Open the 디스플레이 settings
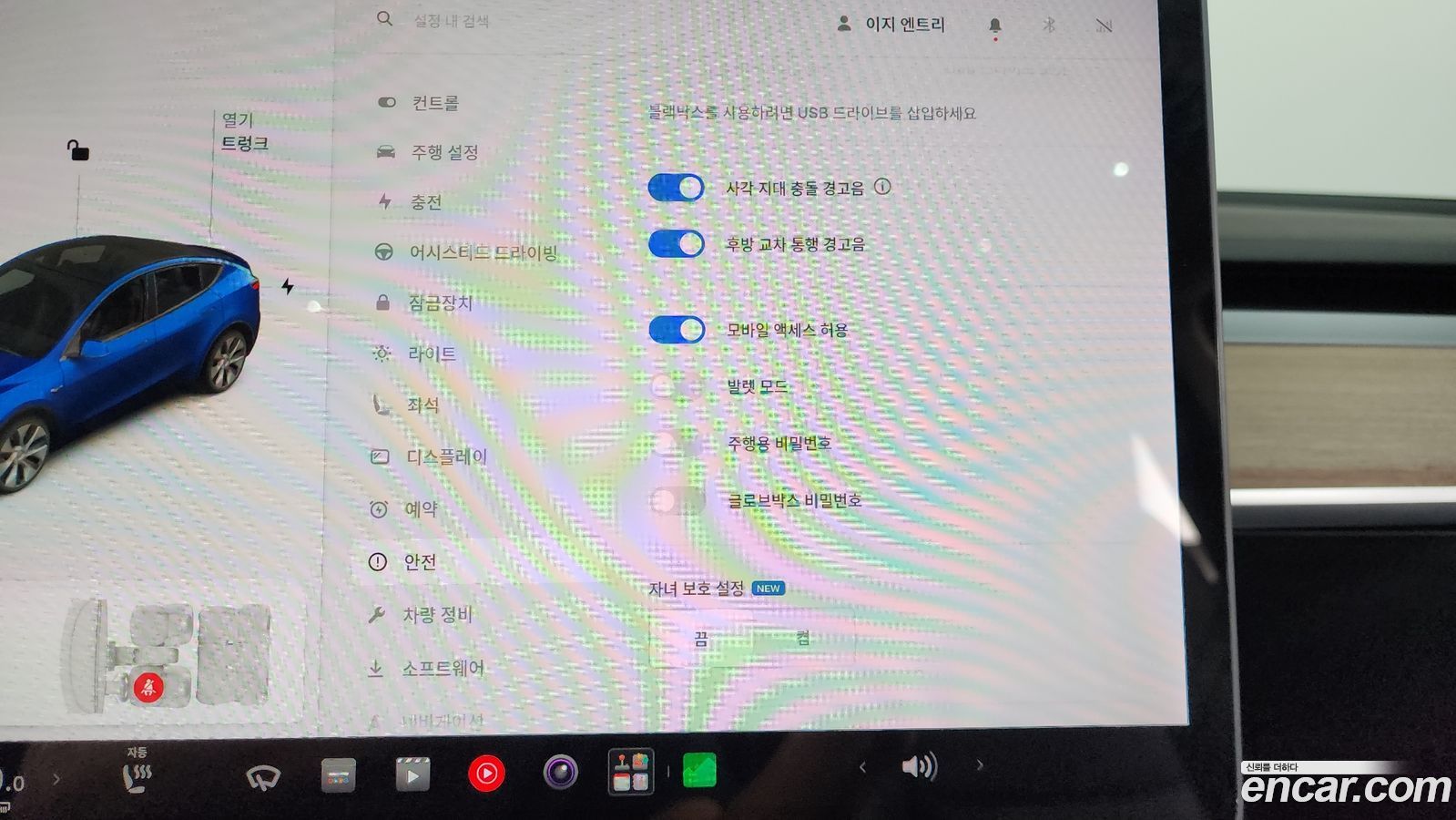1456x820 pixels. [x=429, y=456]
